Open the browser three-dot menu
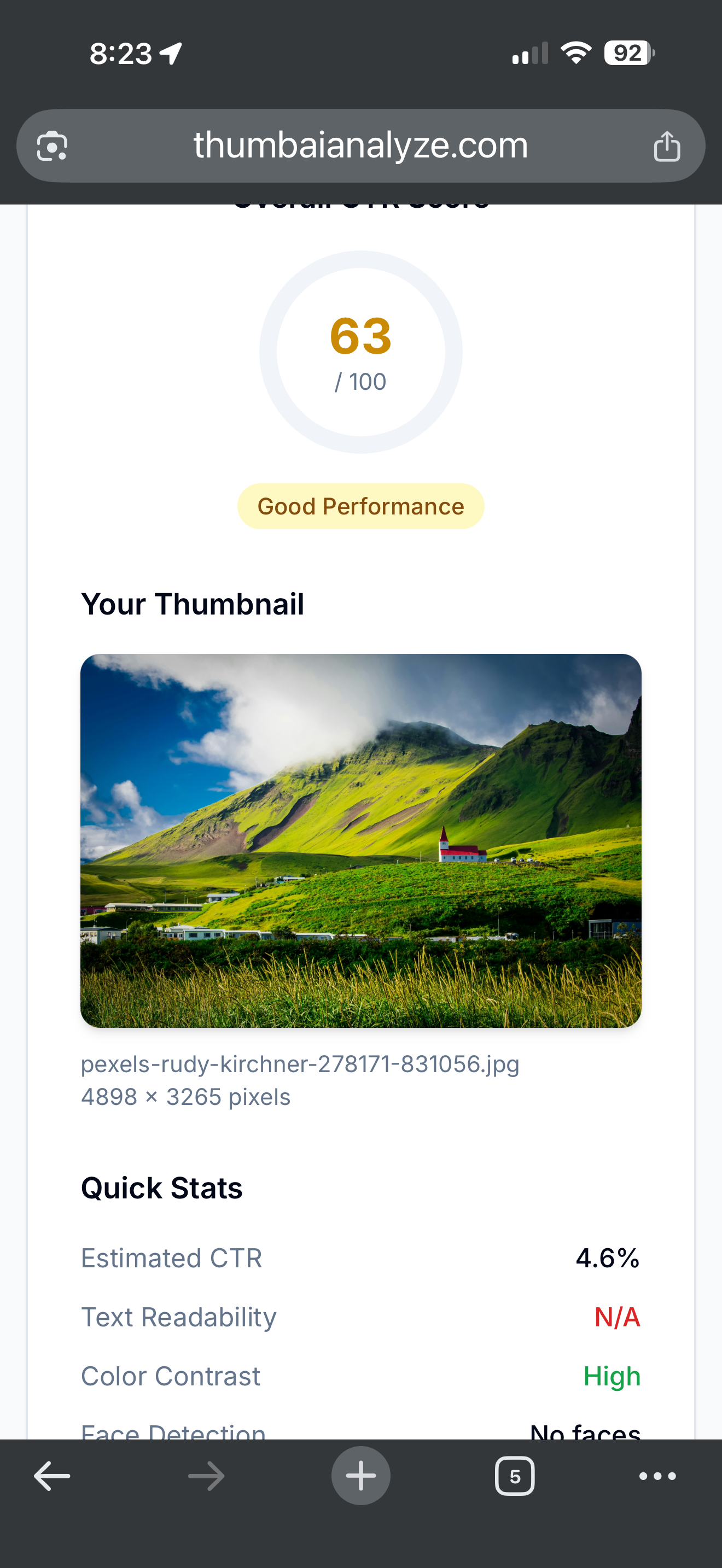 pyautogui.click(x=657, y=1476)
